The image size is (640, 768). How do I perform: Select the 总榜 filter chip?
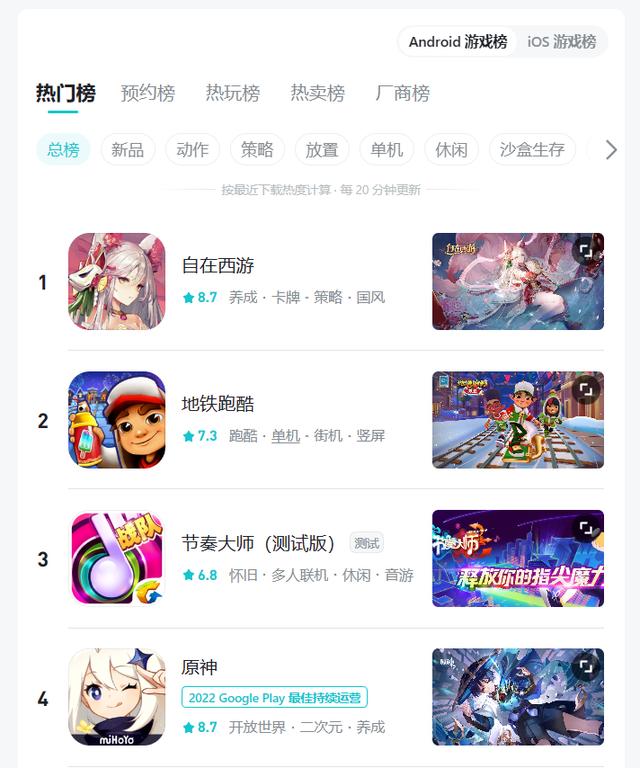point(63,149)
